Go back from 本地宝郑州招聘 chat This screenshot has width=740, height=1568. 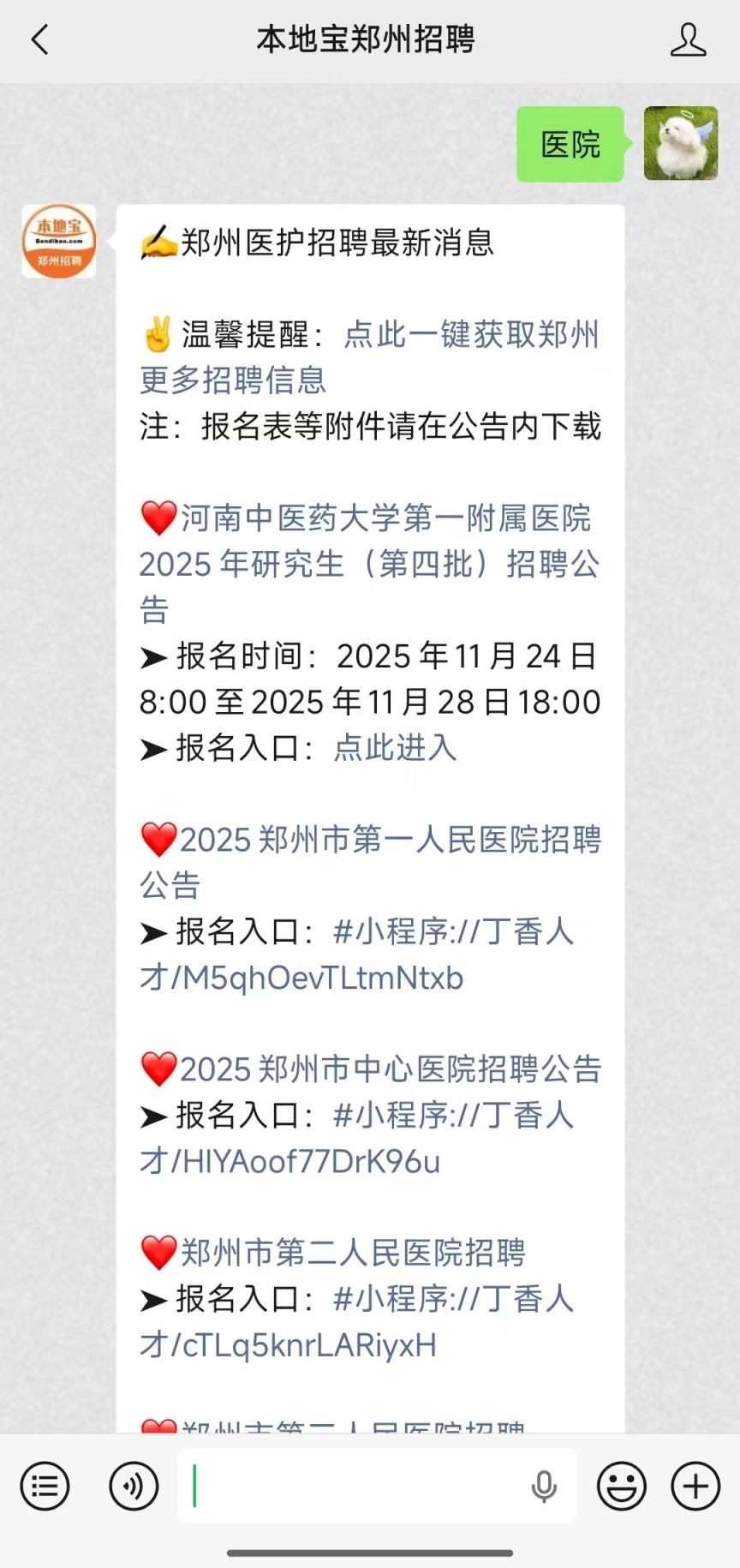tap(40, 40)
